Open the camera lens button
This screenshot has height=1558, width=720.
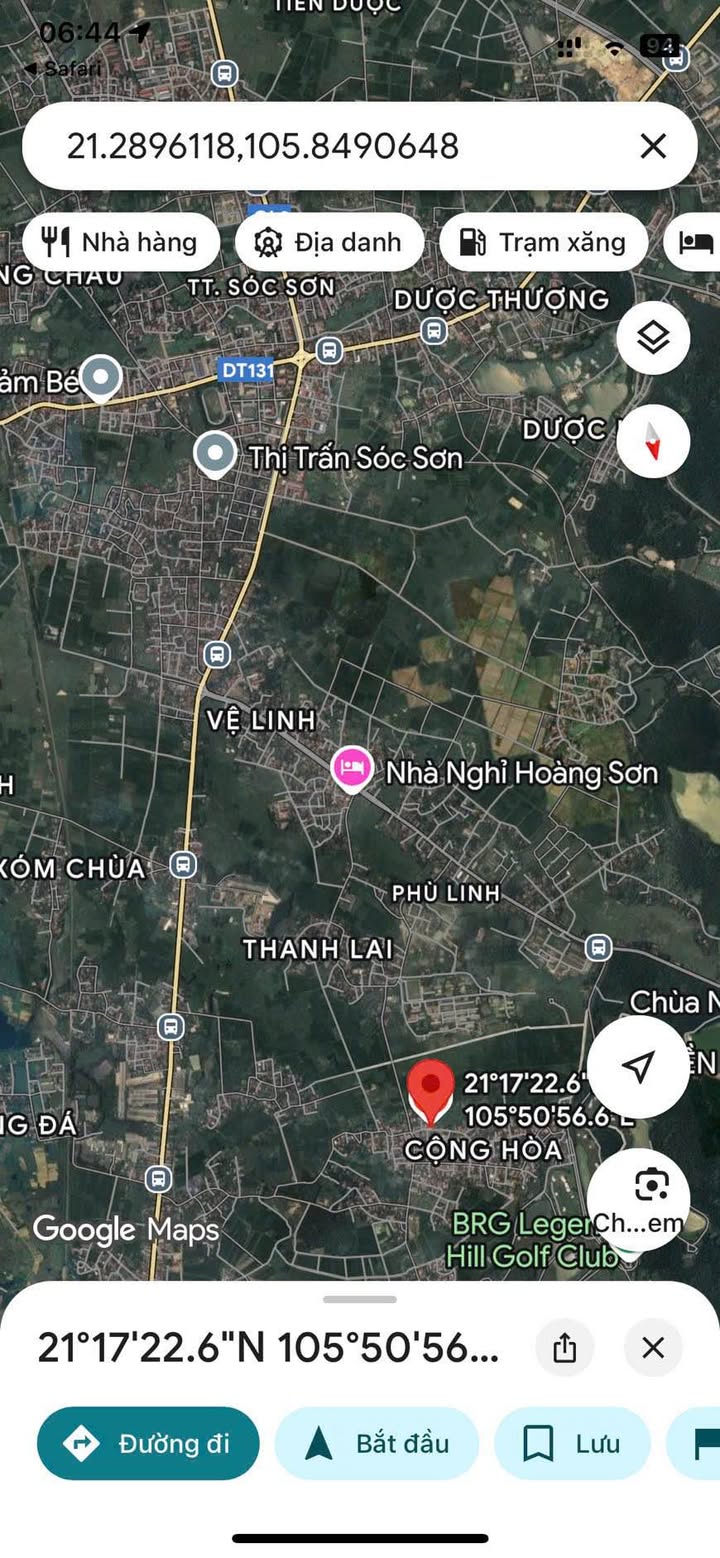pyautogui.click(x=638, y=1199)
